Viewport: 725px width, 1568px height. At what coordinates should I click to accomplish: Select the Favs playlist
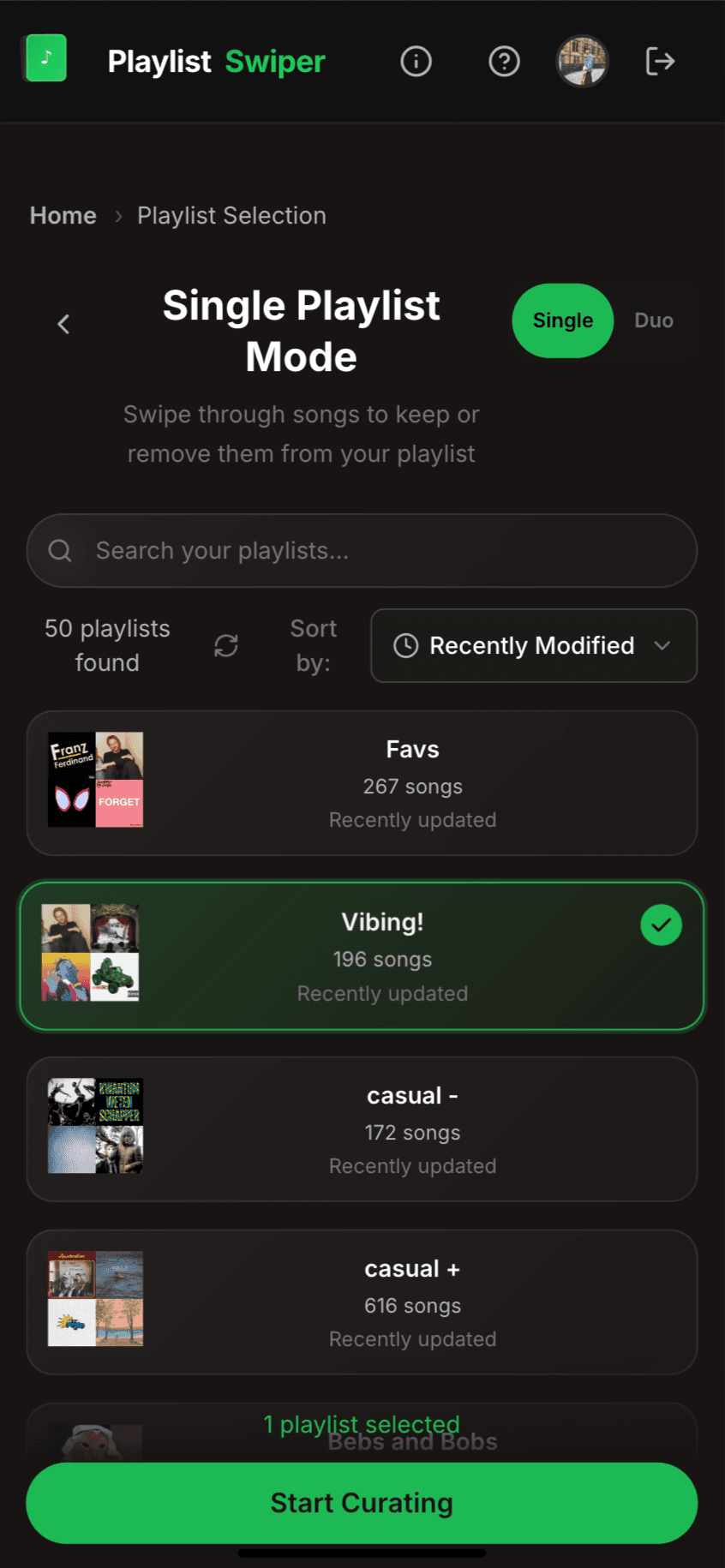pyautogui.click(x=362, y=782)
